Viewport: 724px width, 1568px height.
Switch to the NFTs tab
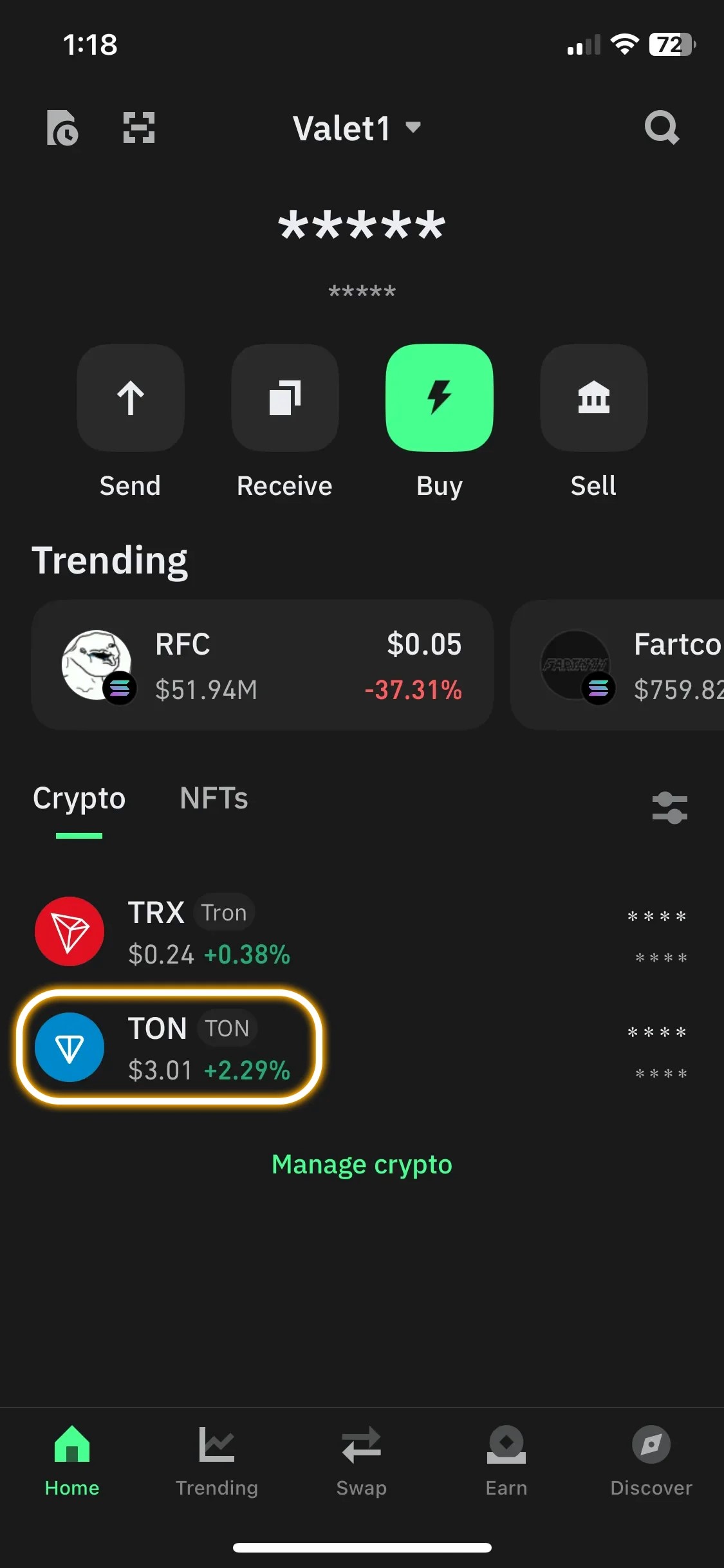coord(214,799)
